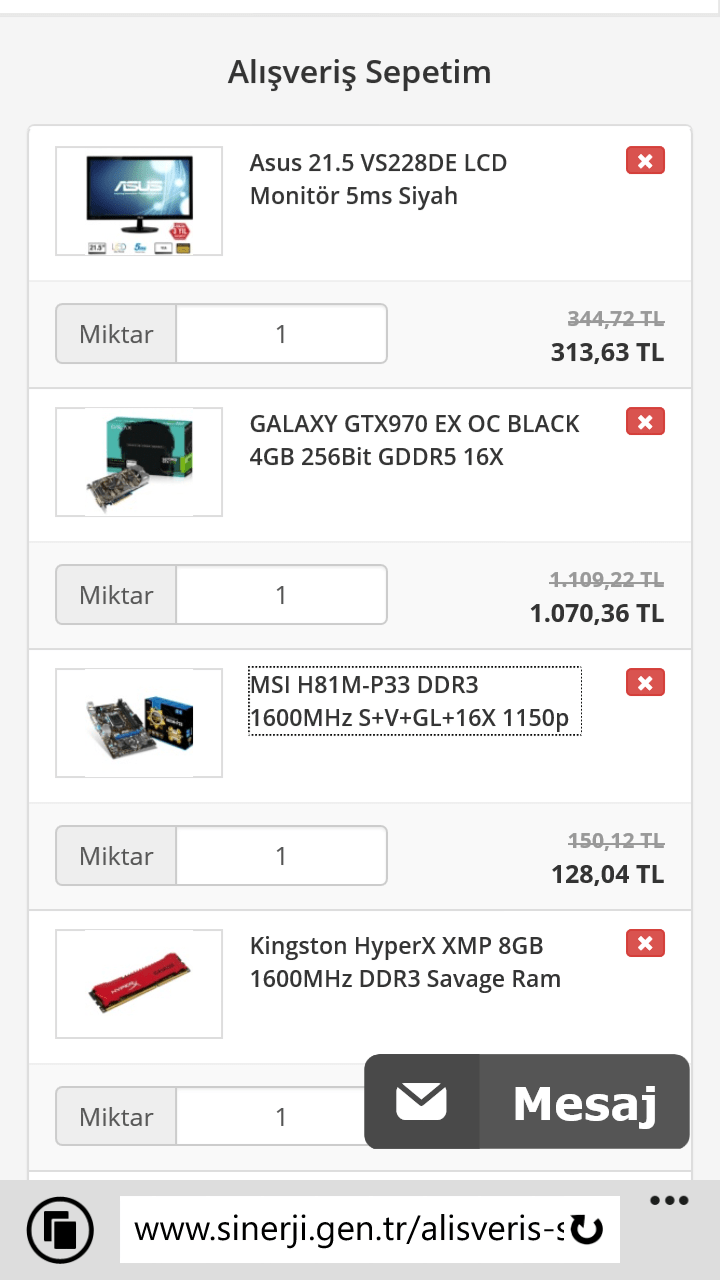This screenshot has width=720, height=1280.
Task: Open GALAXY GTX970 EX OC BLACK product link
Action: pyautogui.click(x=414, y=440)
